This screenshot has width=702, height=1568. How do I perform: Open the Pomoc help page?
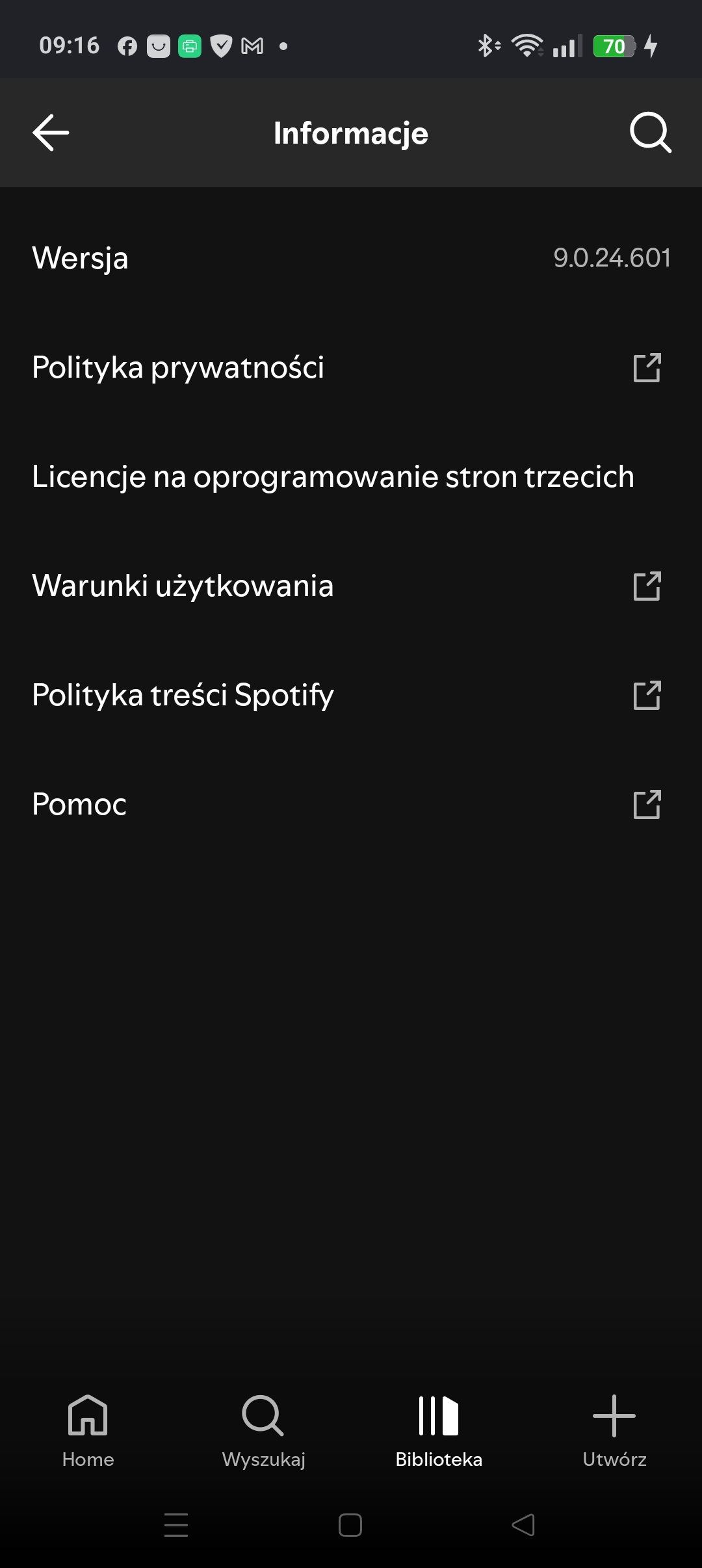point(351,804)
